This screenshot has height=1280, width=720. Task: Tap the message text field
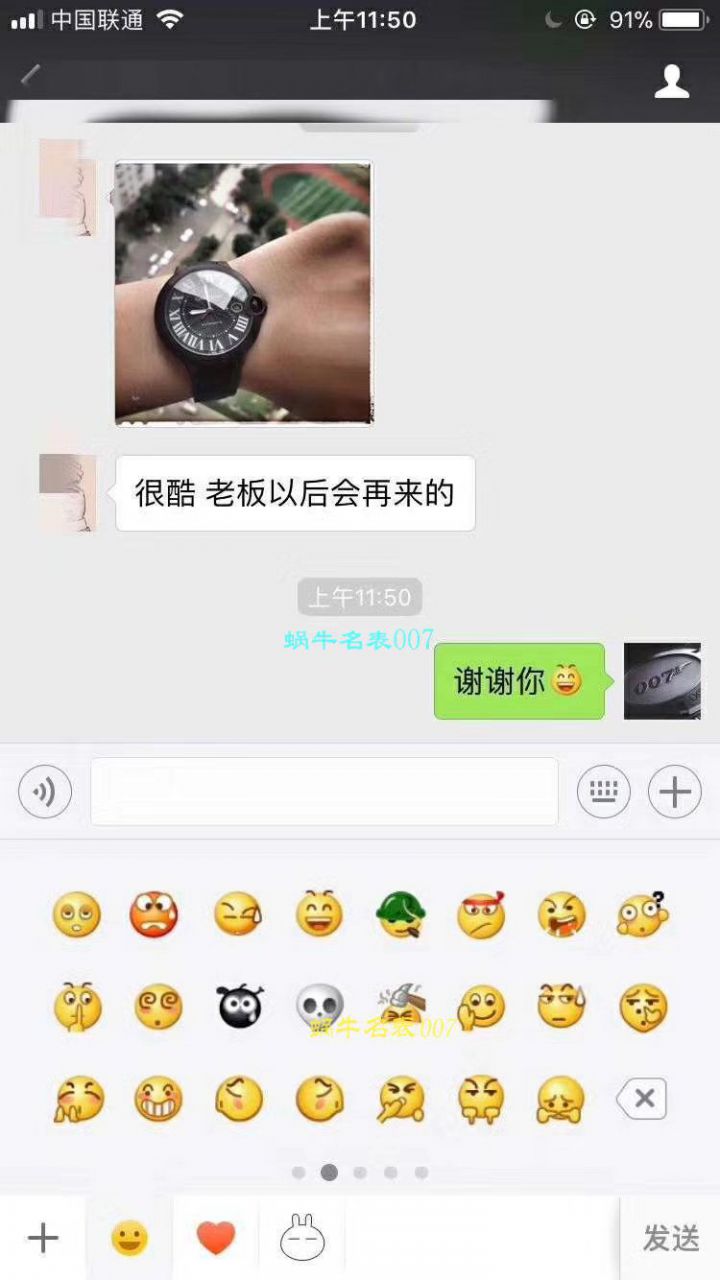tap(324, 792)
